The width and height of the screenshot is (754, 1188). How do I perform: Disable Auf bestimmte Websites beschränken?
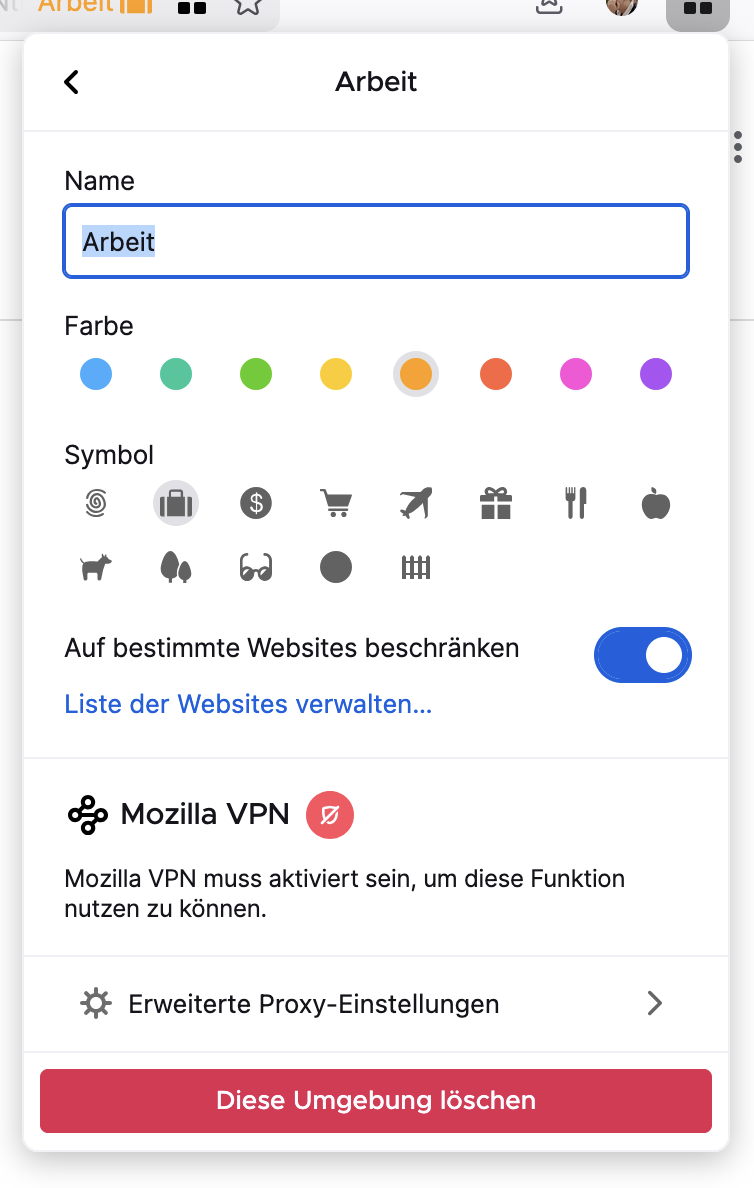pos(642,655)
